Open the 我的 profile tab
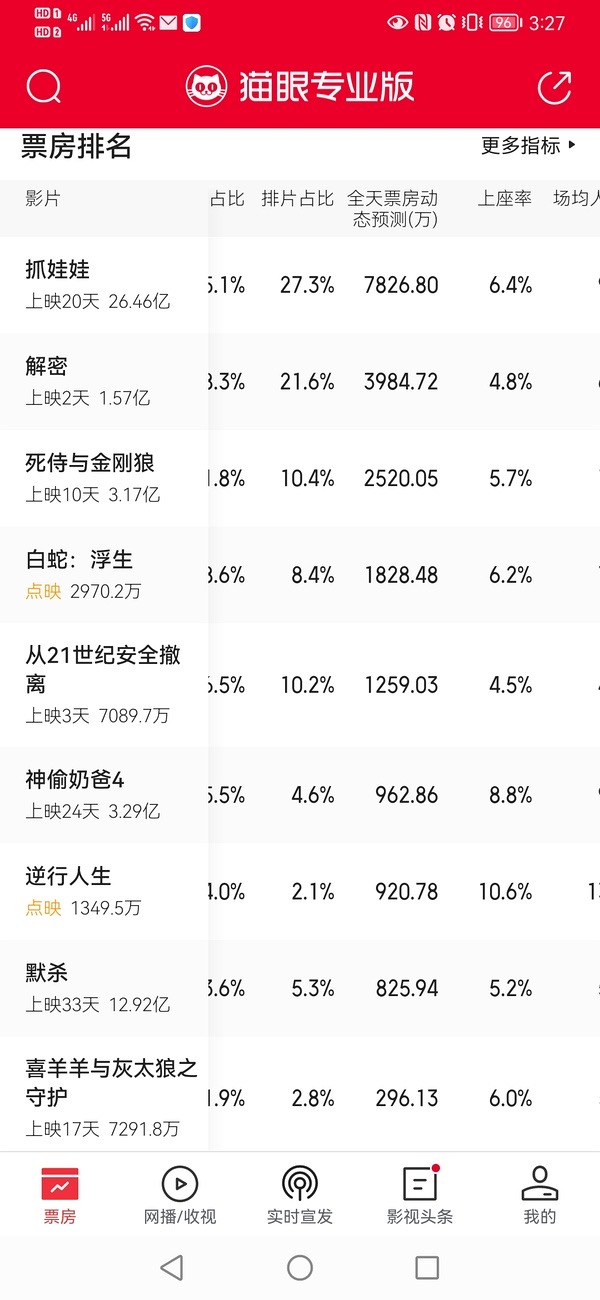600x1300 pixels. click(x=540, y=1196)
